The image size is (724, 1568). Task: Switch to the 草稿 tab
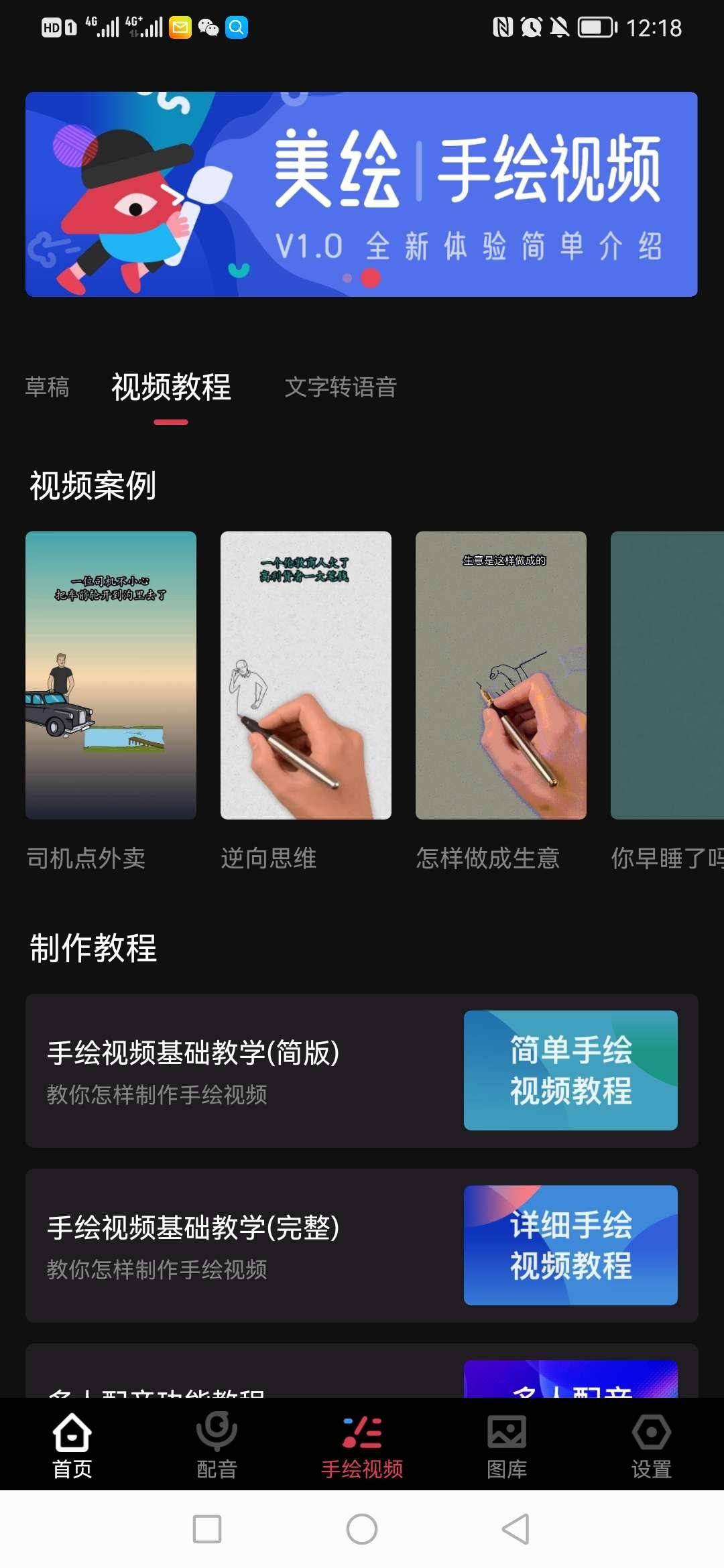[x=47, y=387]
